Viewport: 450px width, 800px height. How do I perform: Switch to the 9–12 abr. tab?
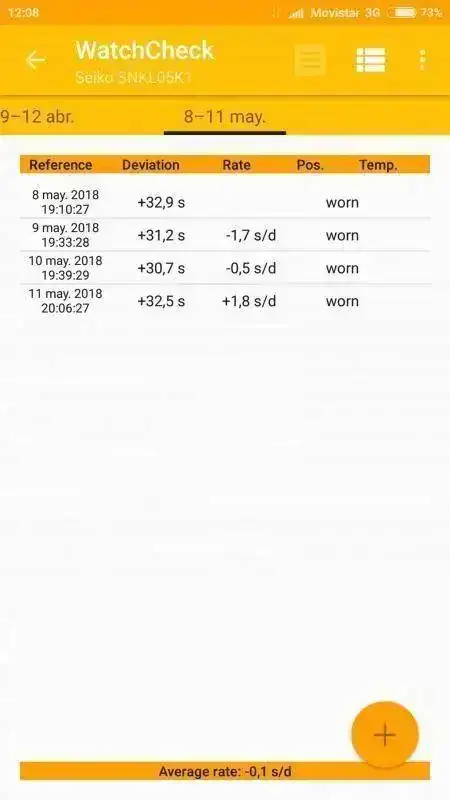[x=37, y=116]
